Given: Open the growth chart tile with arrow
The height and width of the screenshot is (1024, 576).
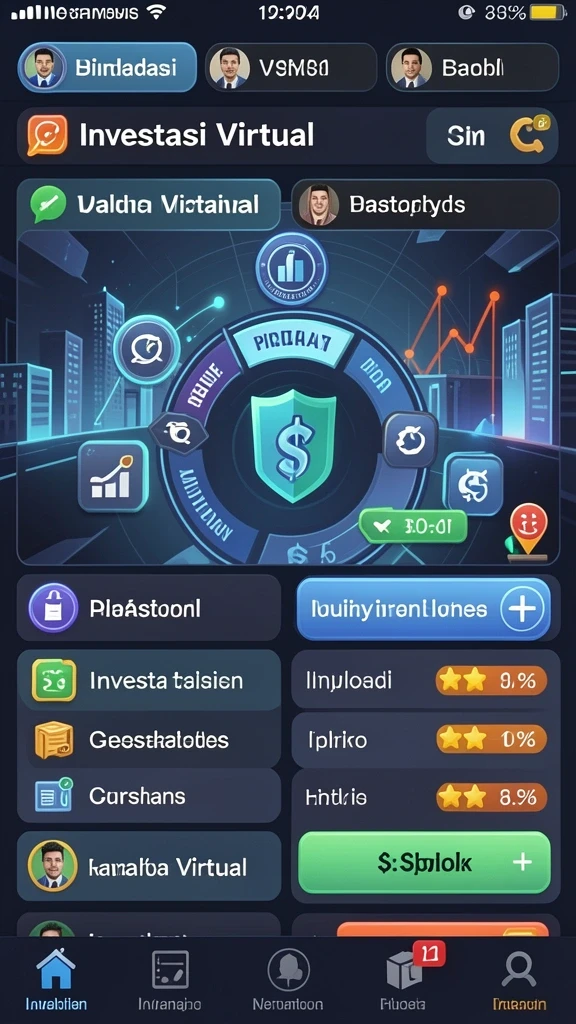Looking at the screenshot, I should pyautogui.click(x=113, y=475).
